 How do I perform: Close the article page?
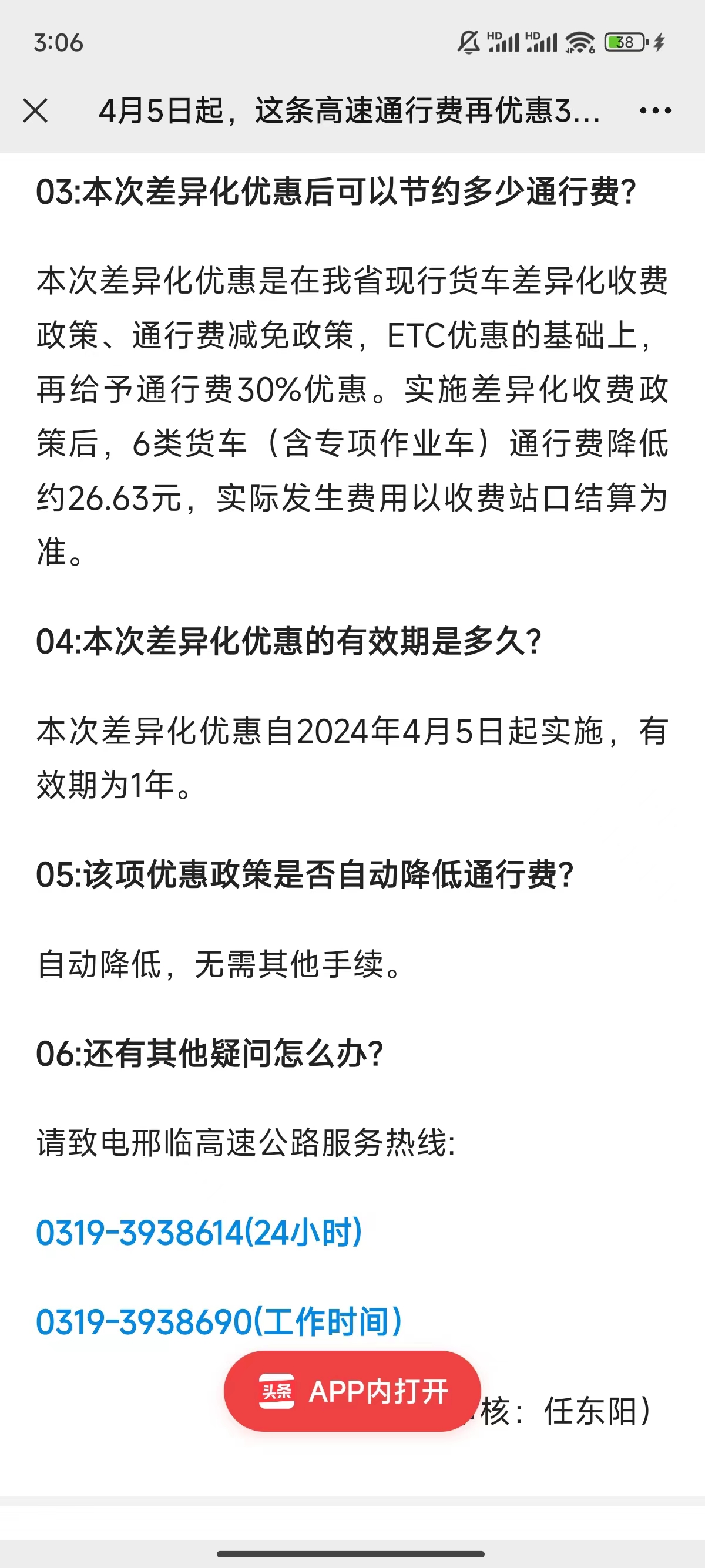(35, 111)
